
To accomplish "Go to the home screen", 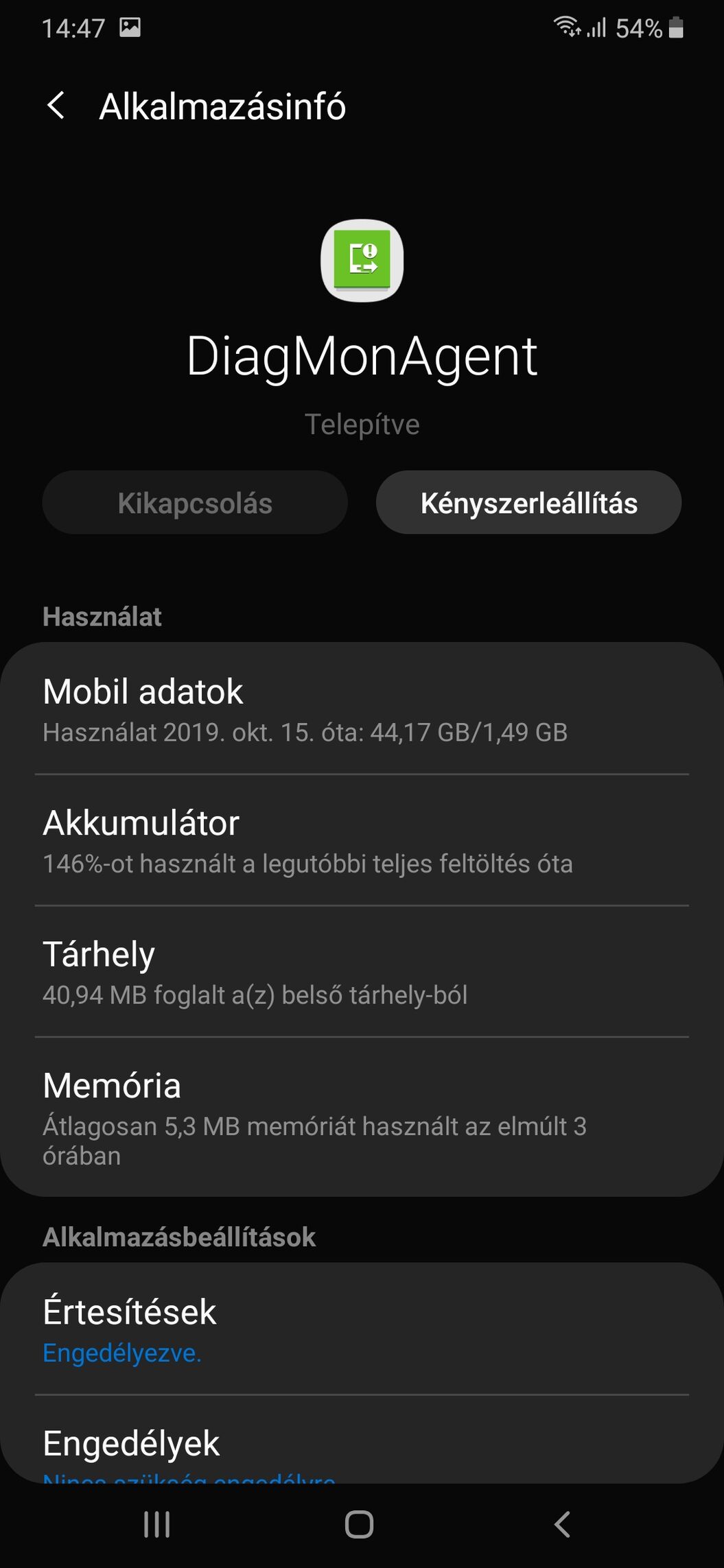I will 359,1524.
